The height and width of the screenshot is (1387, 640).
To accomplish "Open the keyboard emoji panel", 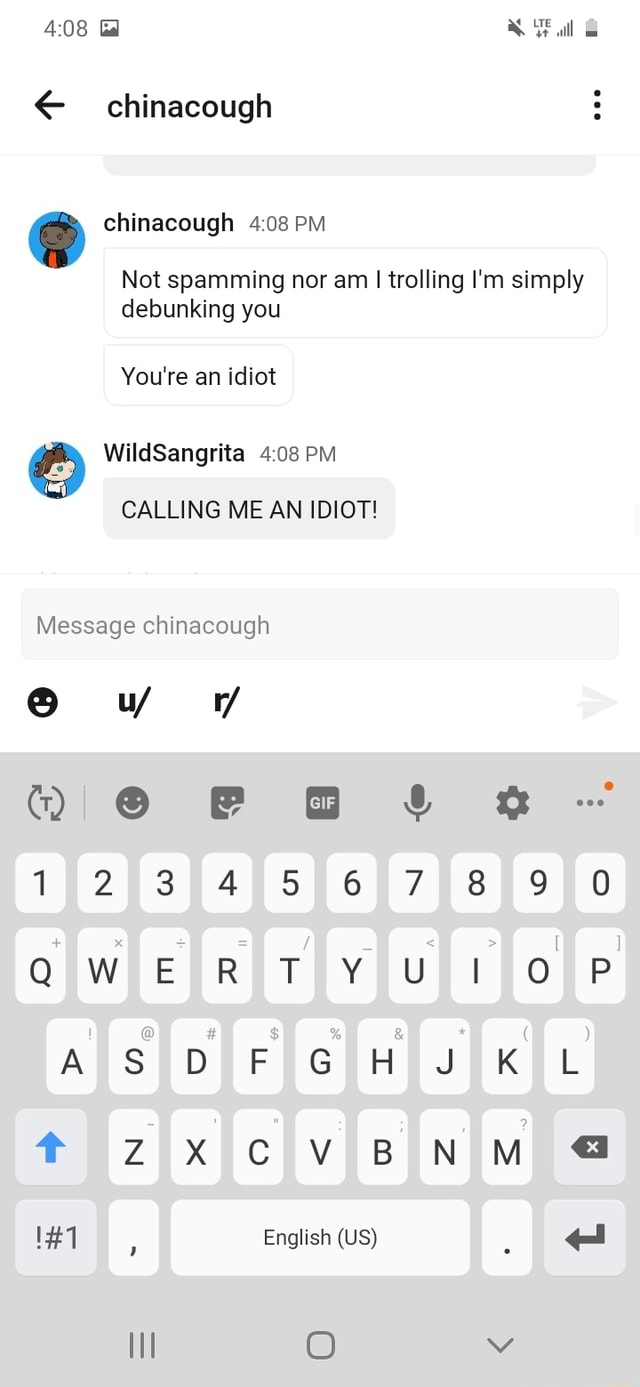I will pos(132,802).
